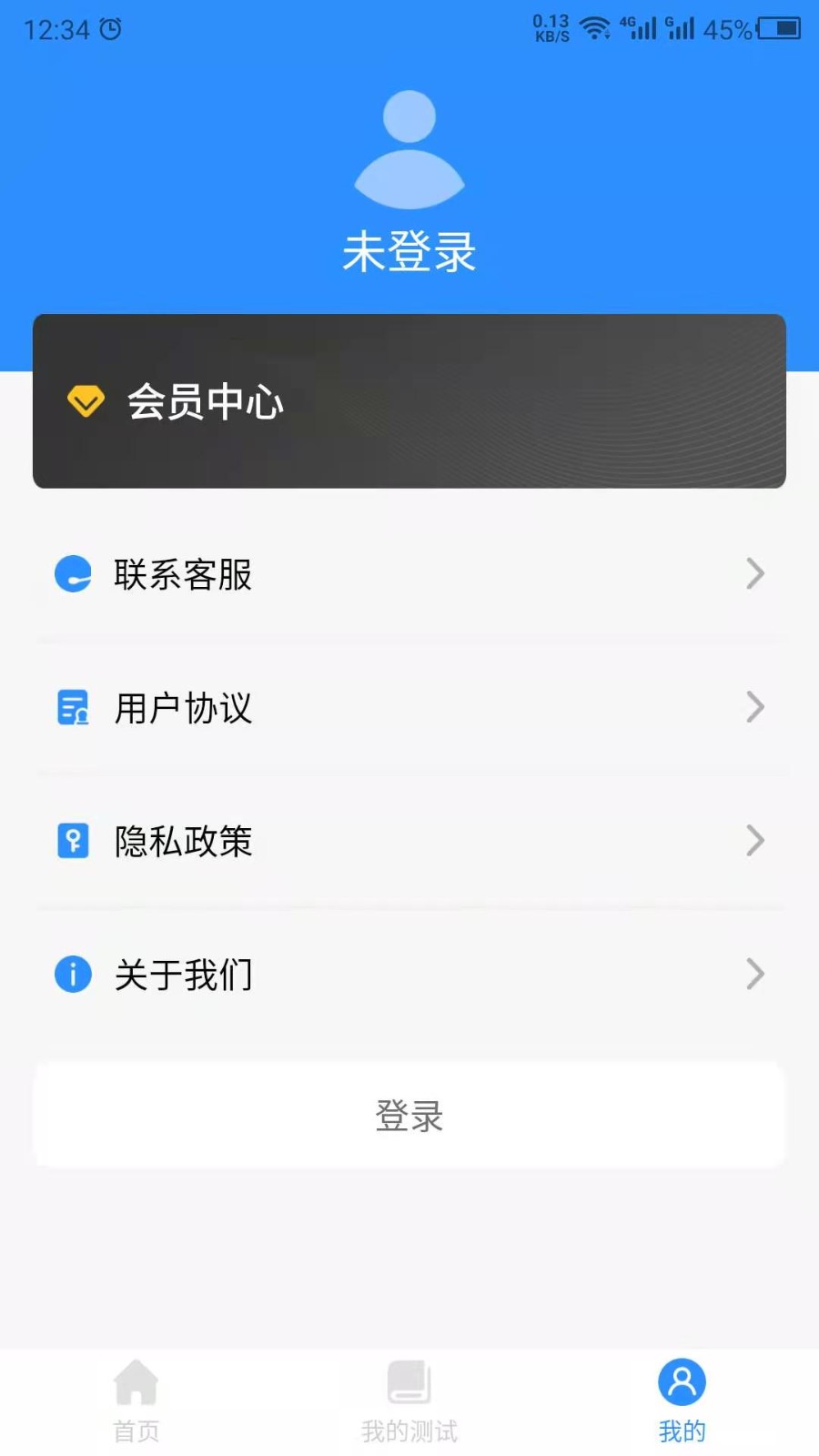This screenshot has width=819, height=1456.
Task: Select the customer service chat icon
Action: [x=73, y=573]
